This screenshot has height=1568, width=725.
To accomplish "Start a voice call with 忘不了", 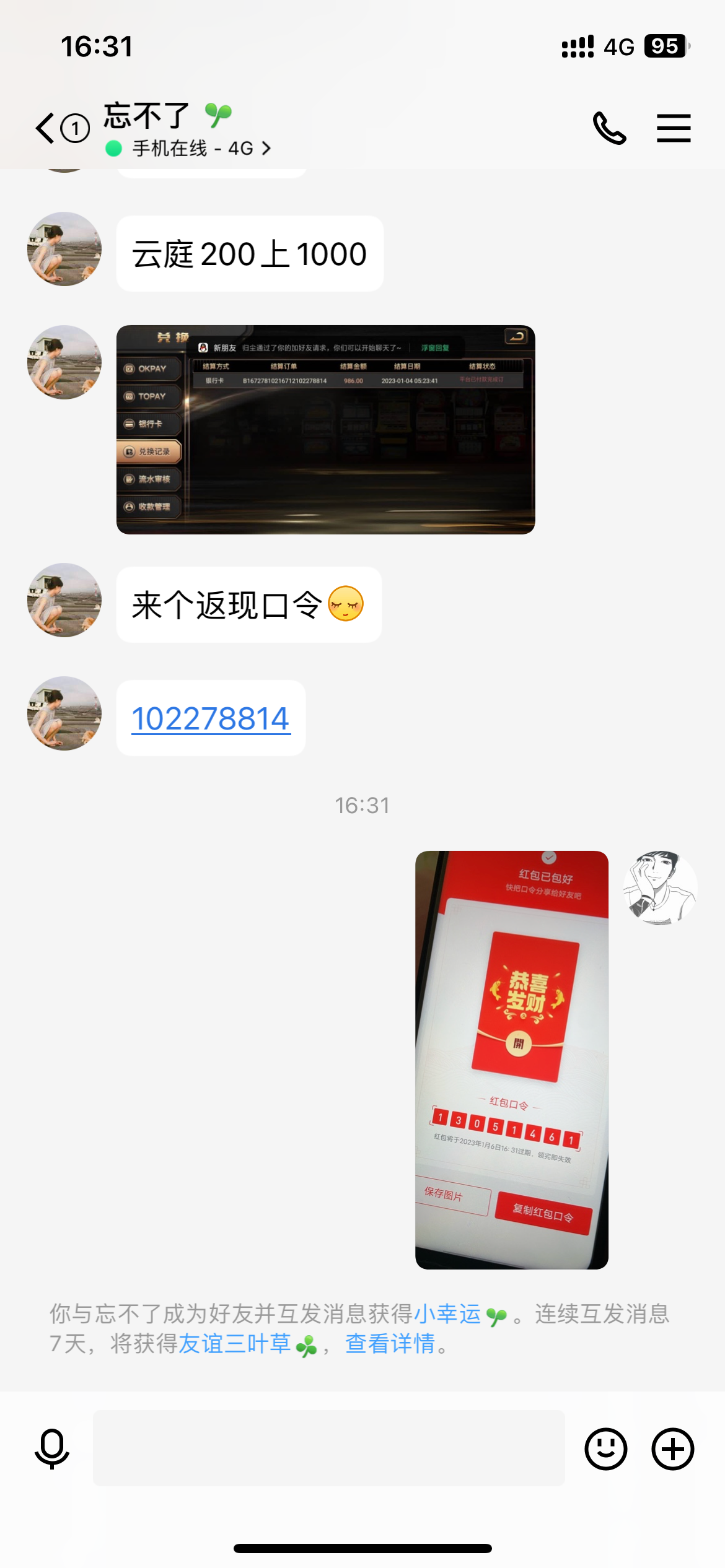I will pos(610,128).
